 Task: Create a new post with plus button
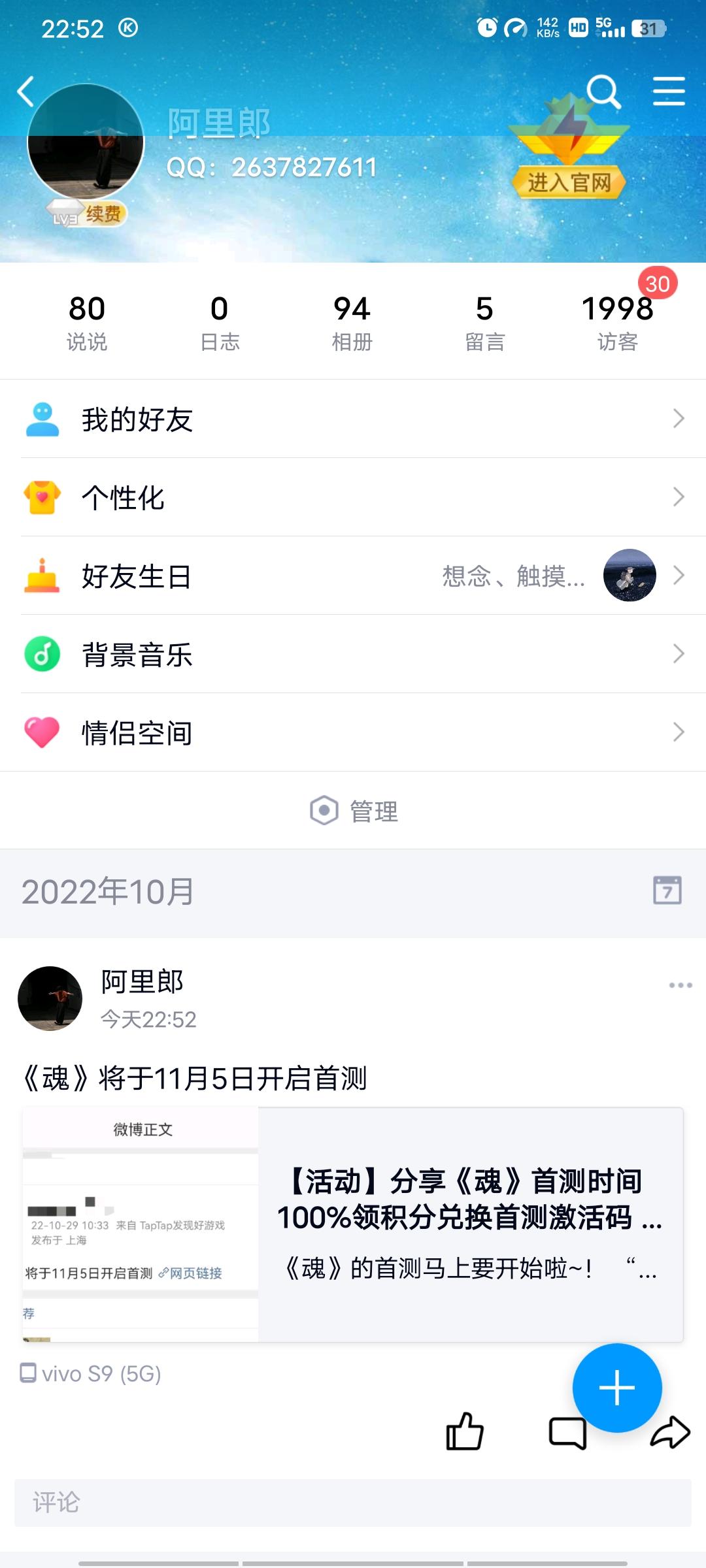[616, 1388]
